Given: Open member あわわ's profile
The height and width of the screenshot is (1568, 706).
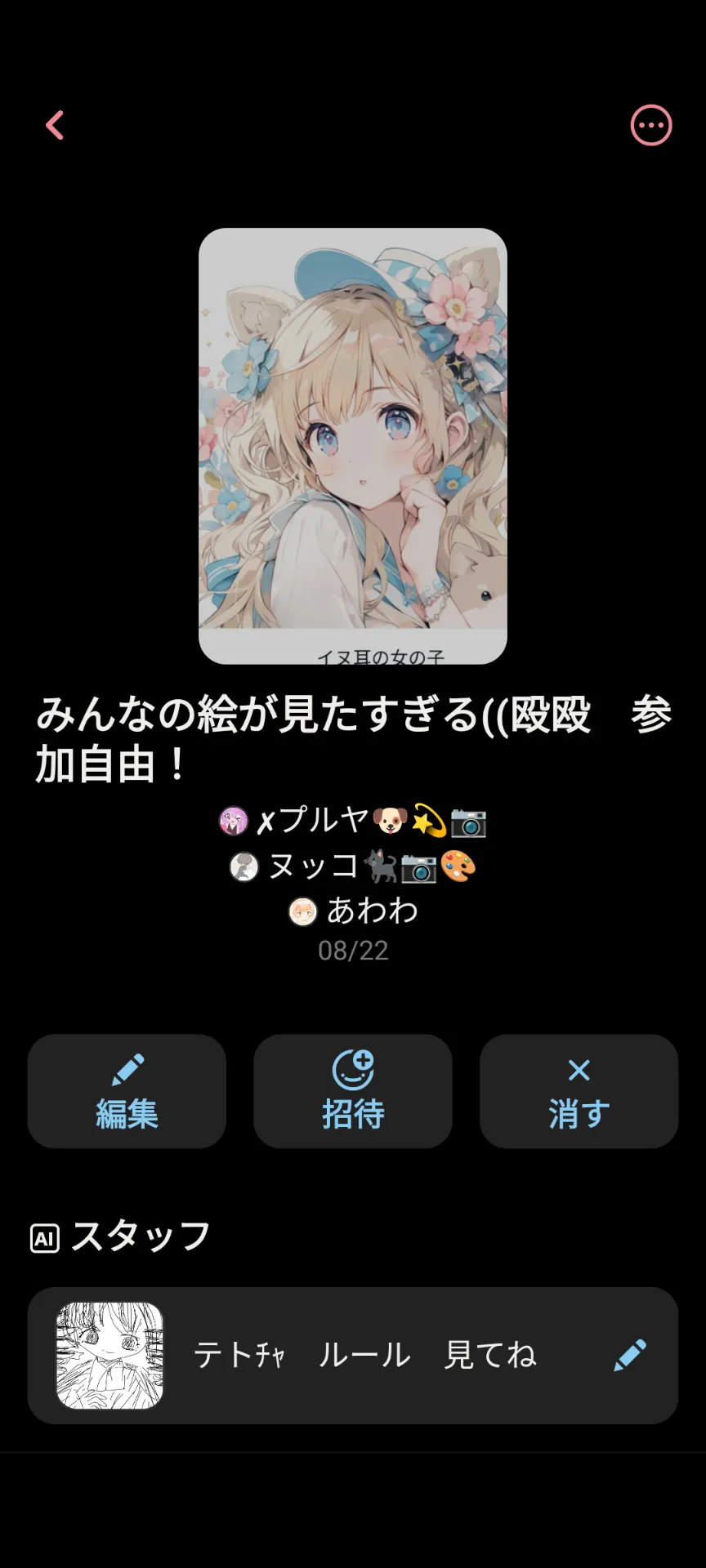Looking at the screenshot, I should [x=353, y=911].
